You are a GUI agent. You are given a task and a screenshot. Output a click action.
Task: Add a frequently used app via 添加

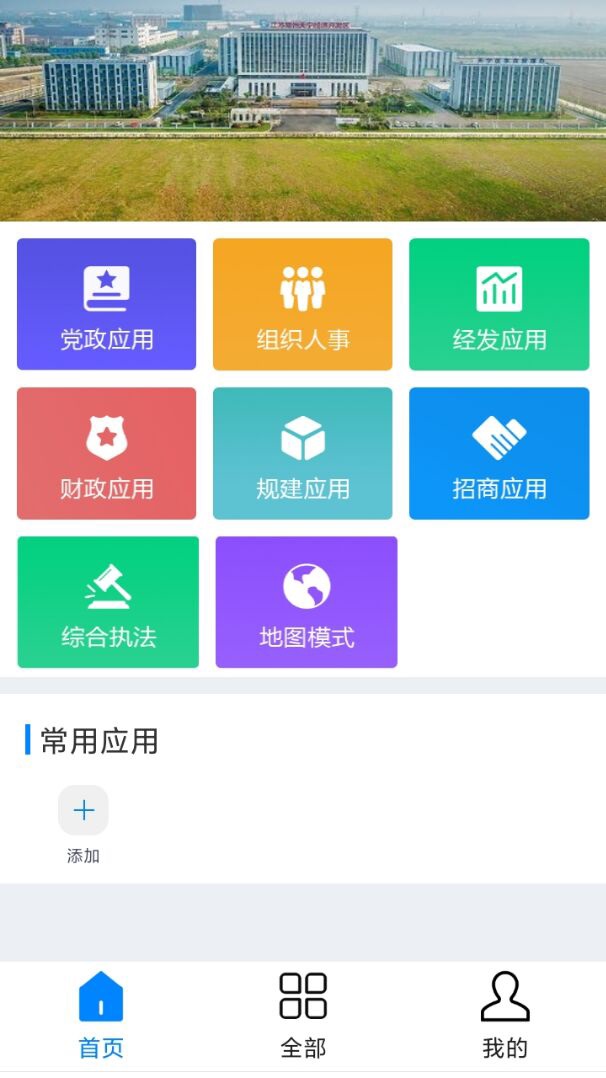pyautogui.click(x=83, y=811)
